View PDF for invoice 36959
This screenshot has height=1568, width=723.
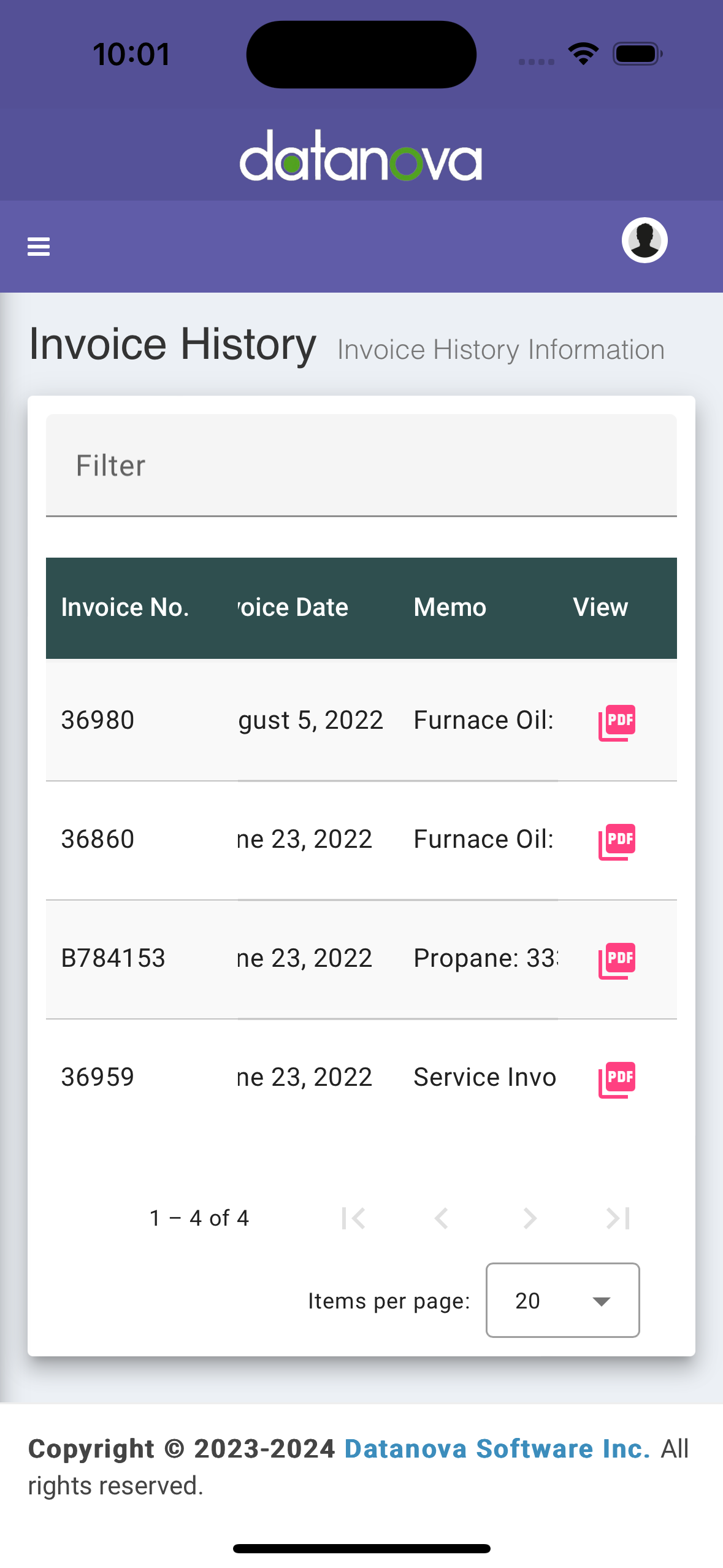tap(617, 1080)
